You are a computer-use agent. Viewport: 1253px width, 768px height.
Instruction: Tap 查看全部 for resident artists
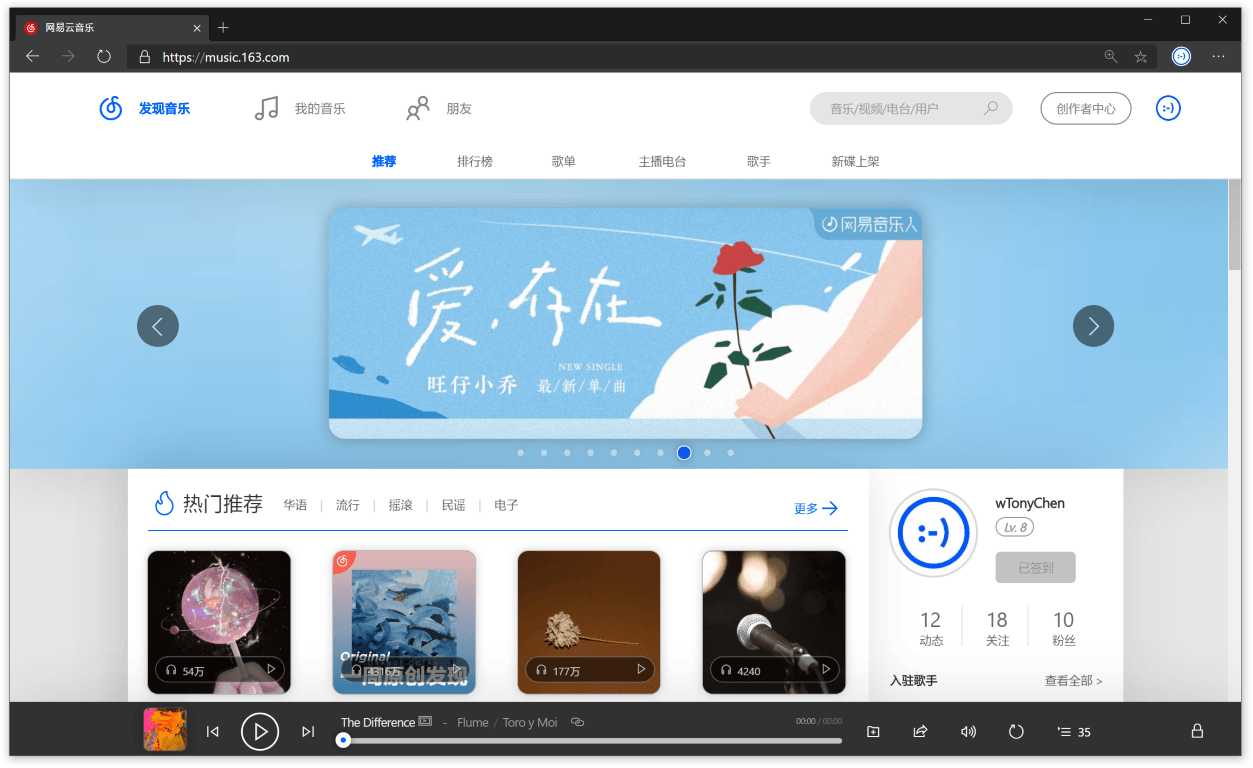pyautogui.click(x=1073, y=681)
